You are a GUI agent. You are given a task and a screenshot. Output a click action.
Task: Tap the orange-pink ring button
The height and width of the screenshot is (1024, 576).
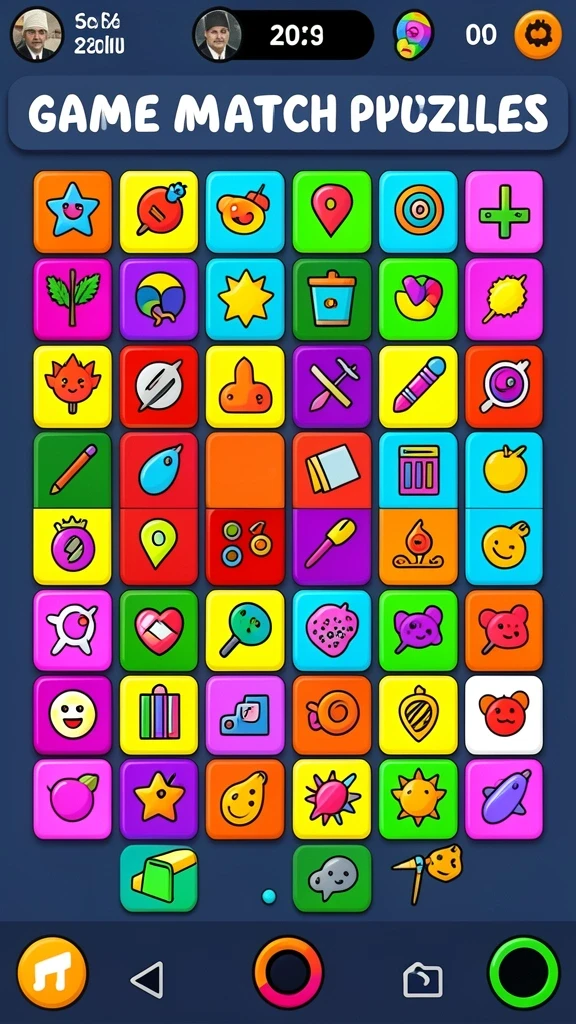click(x=288, y=972)
